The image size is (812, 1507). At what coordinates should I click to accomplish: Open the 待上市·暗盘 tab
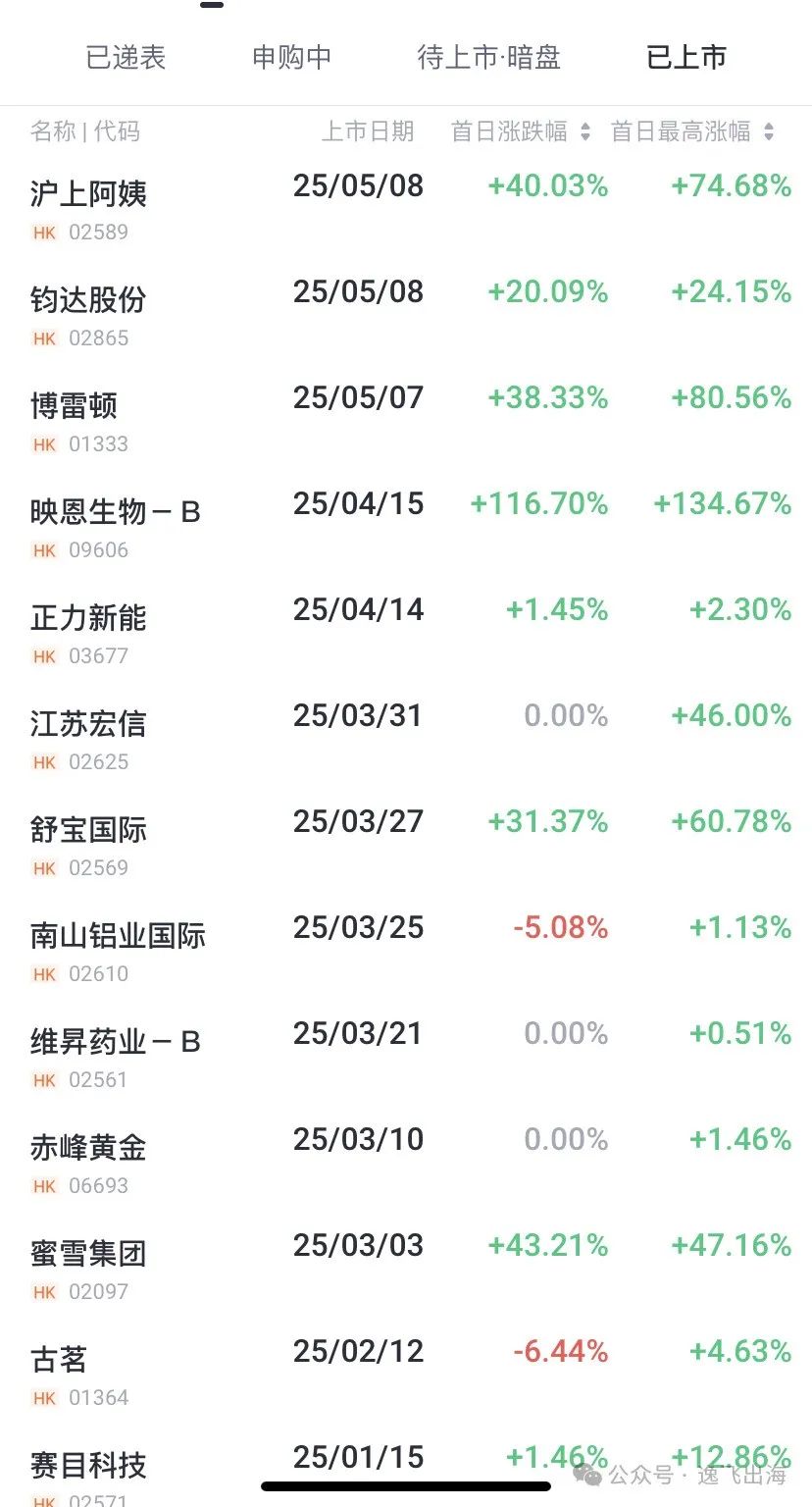click(x=489, y=57)
